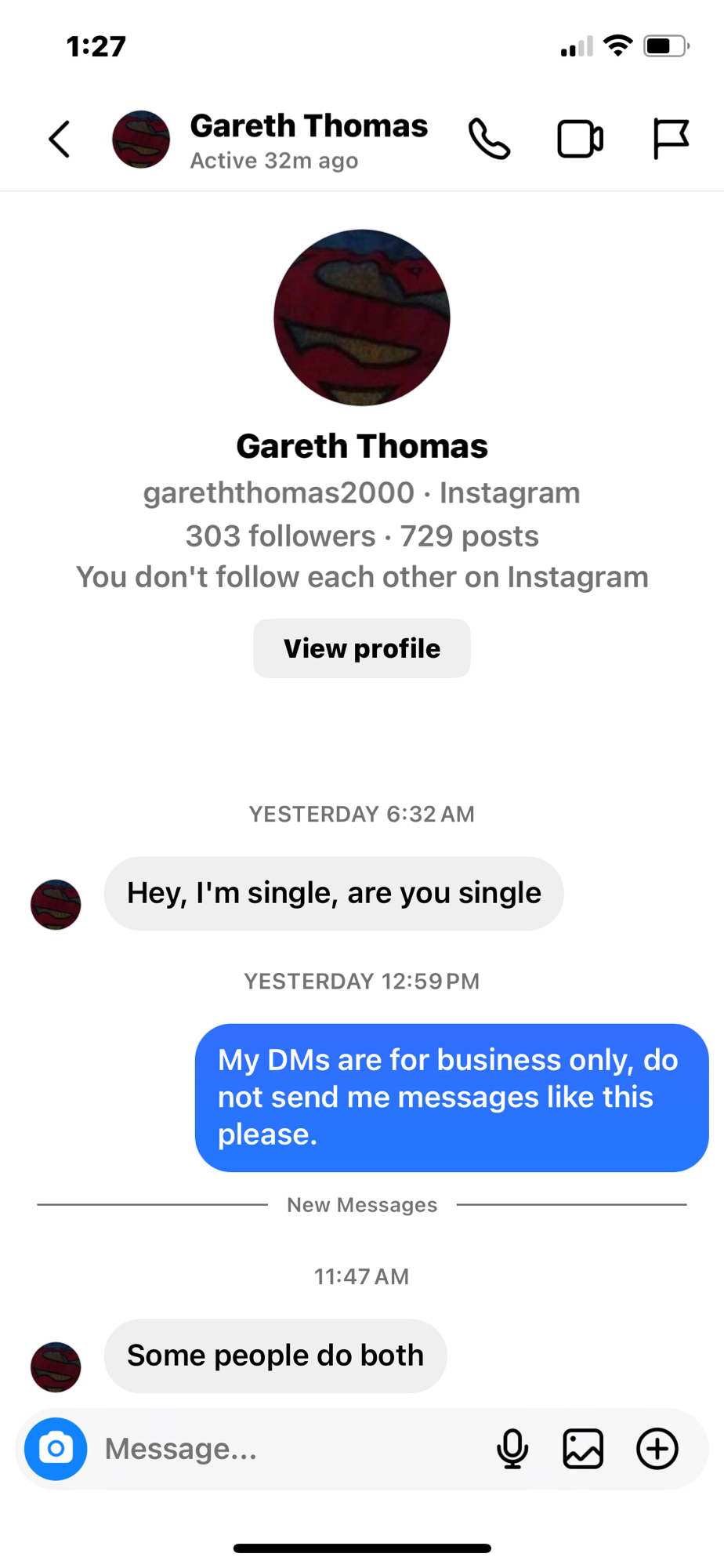Focus the Message text field
The image size is (724, 1568).
click(x=290, y=1449)
